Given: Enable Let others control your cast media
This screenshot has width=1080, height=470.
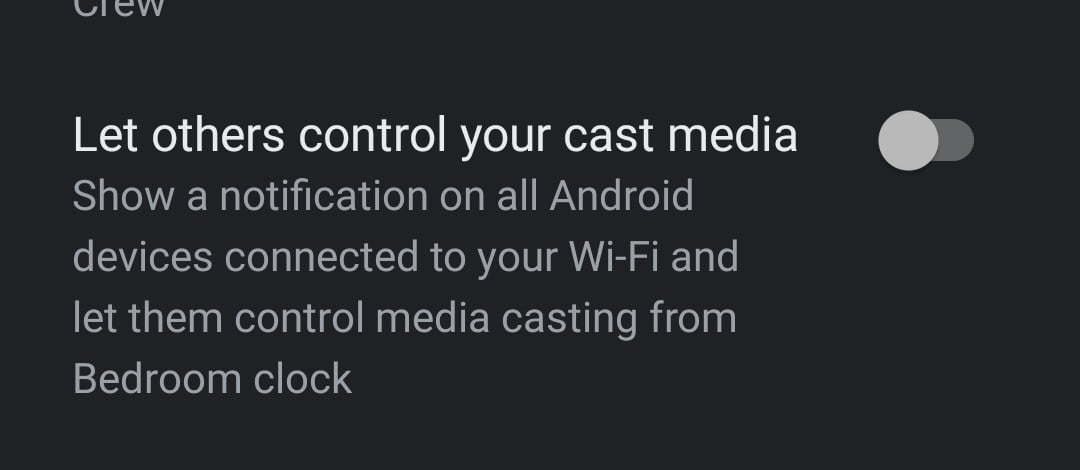Looking at the screenshot, I should coord(925,140).
